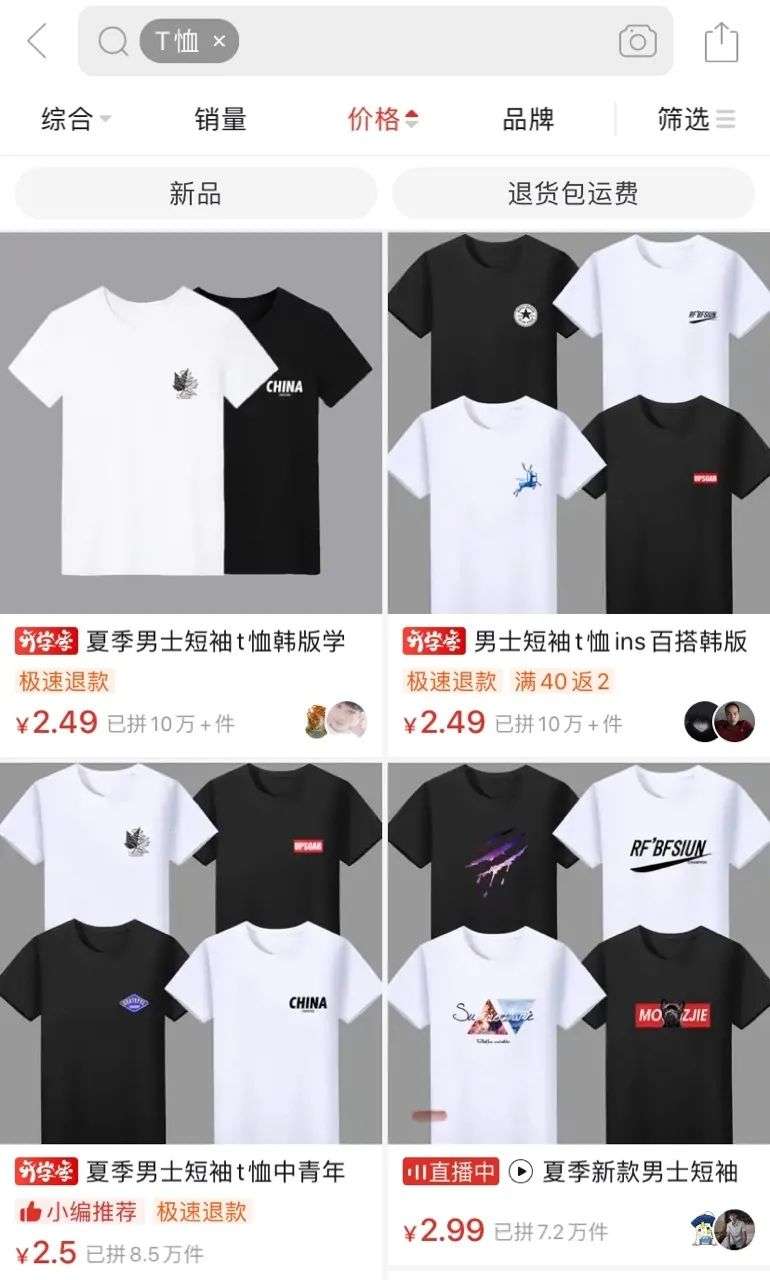This screenshot has height=1280, width=770.
Task: Toggle the 价格 sort order
Action: [x=383, y=120]
